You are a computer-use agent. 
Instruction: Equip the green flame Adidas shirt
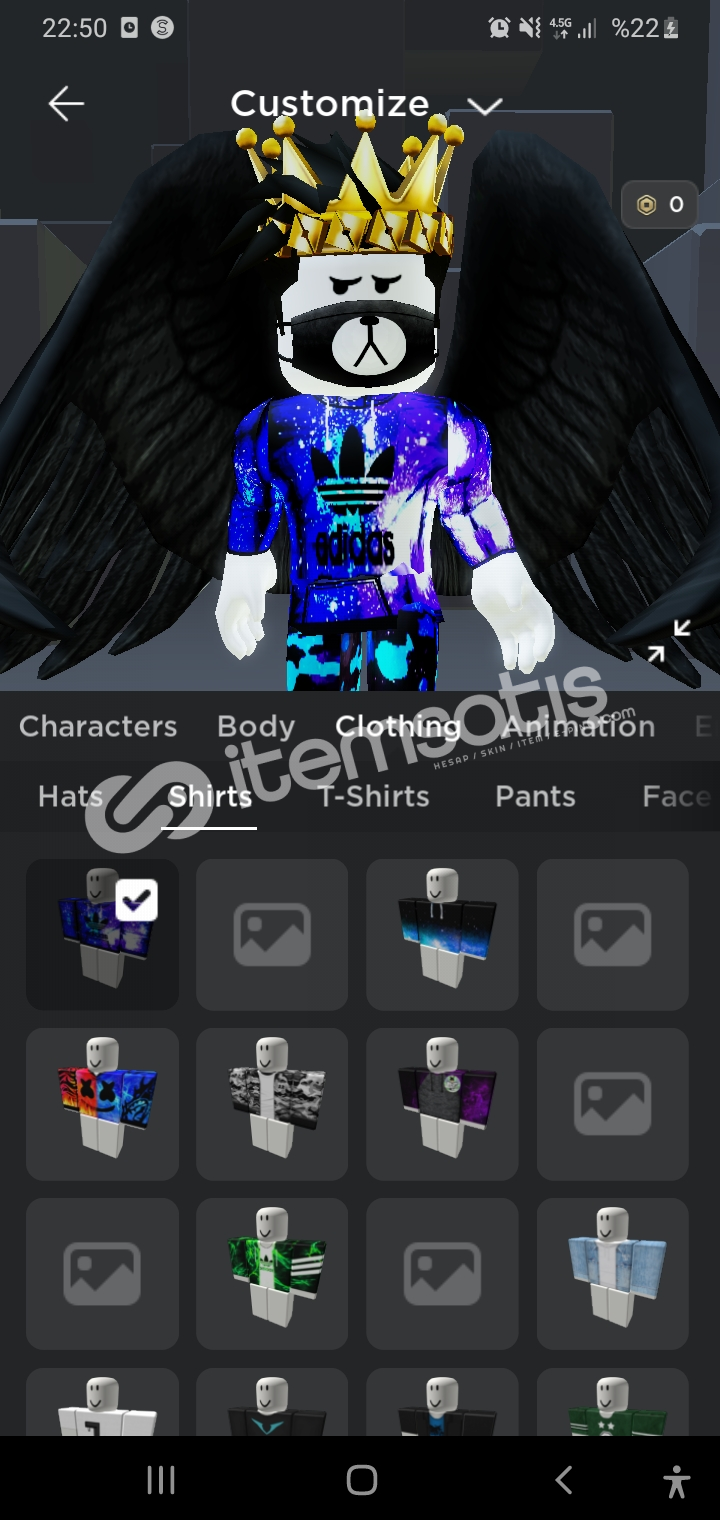click(x=272, y=1274)
